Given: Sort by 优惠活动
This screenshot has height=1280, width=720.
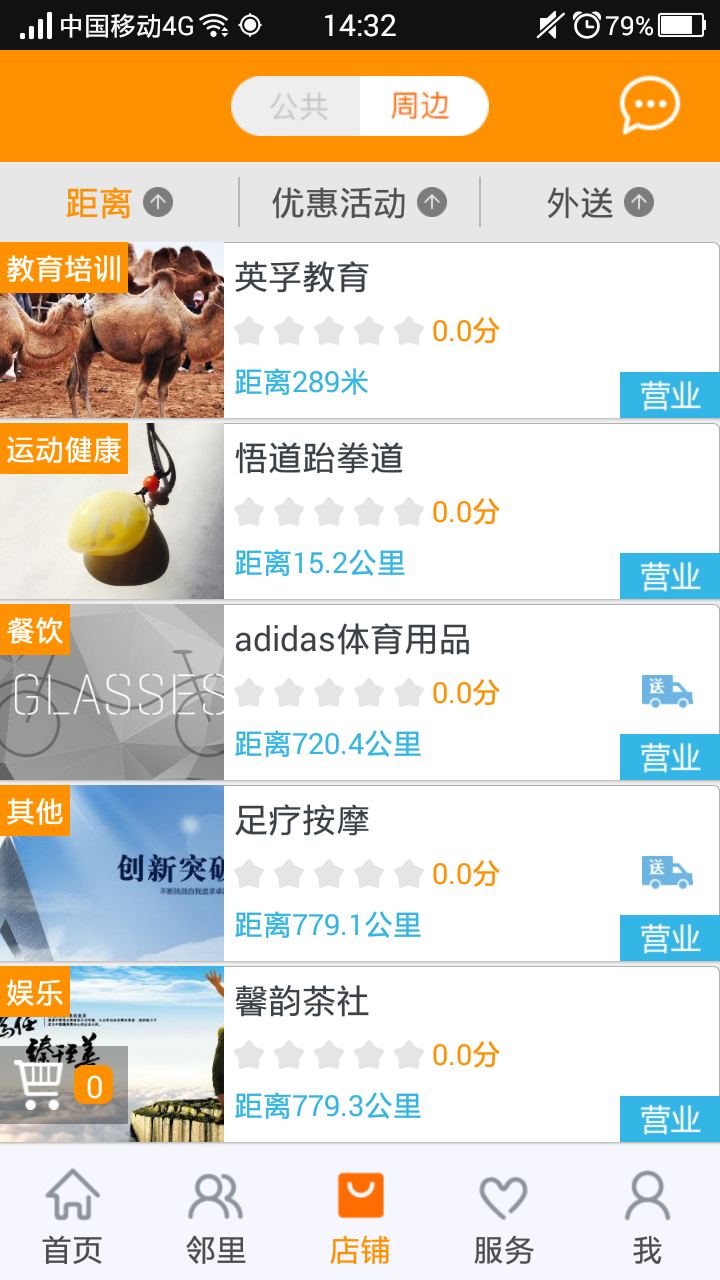Looking at the screenshot, I should [359, 203].
